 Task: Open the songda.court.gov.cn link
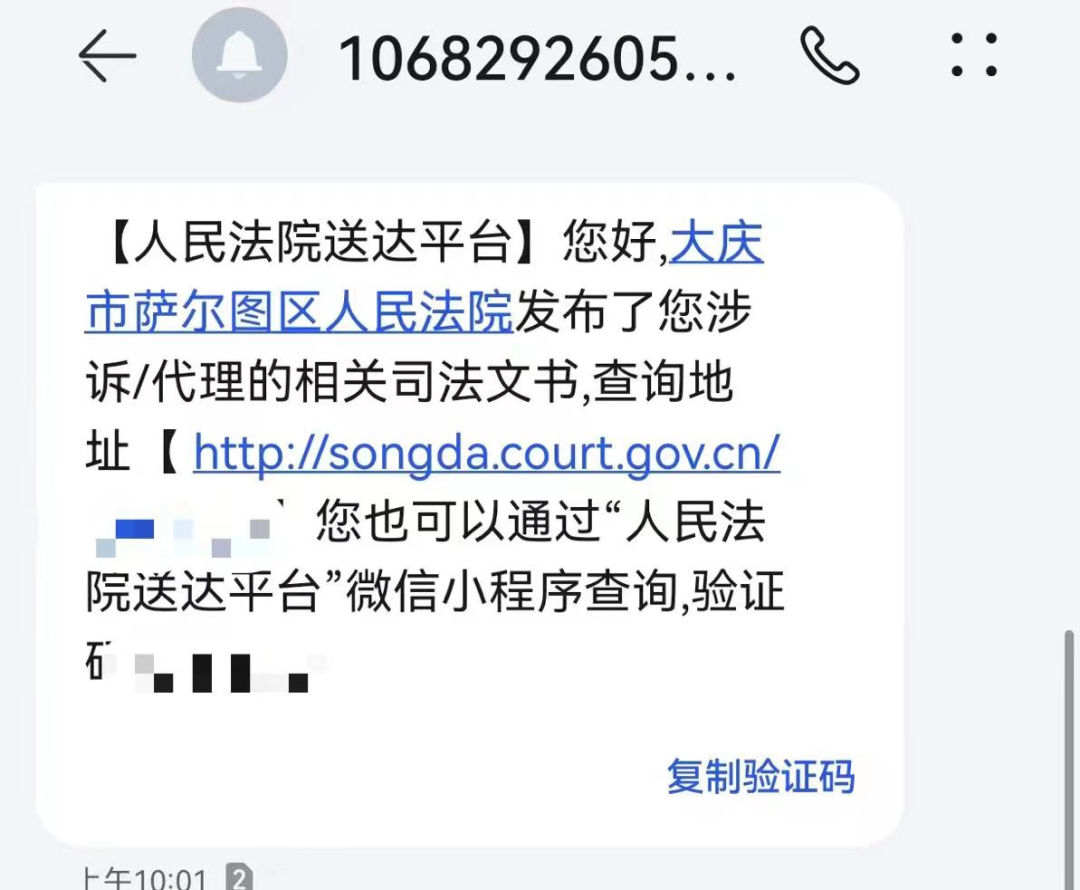tap(486, 454)
